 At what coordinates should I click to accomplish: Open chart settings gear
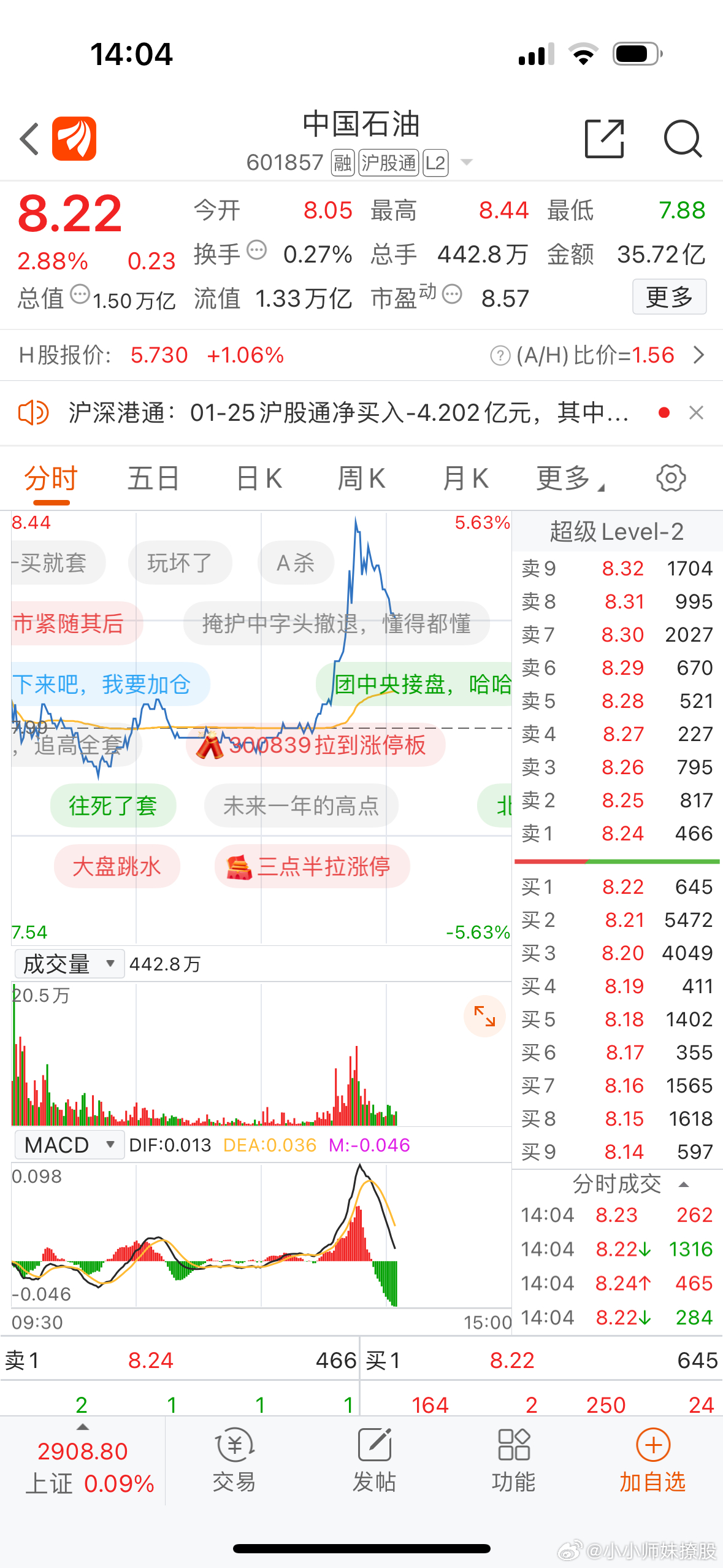click(671, 478)
